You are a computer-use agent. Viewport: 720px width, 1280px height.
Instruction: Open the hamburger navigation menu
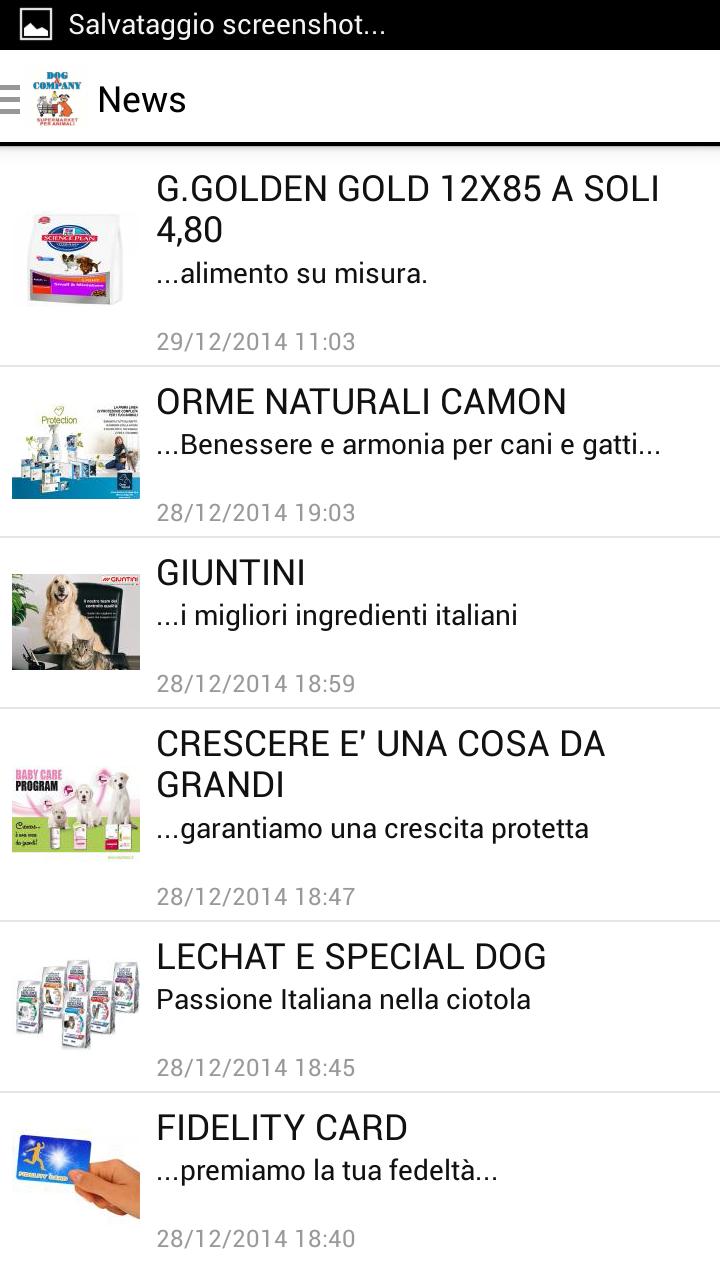click(x=12, y=100)
